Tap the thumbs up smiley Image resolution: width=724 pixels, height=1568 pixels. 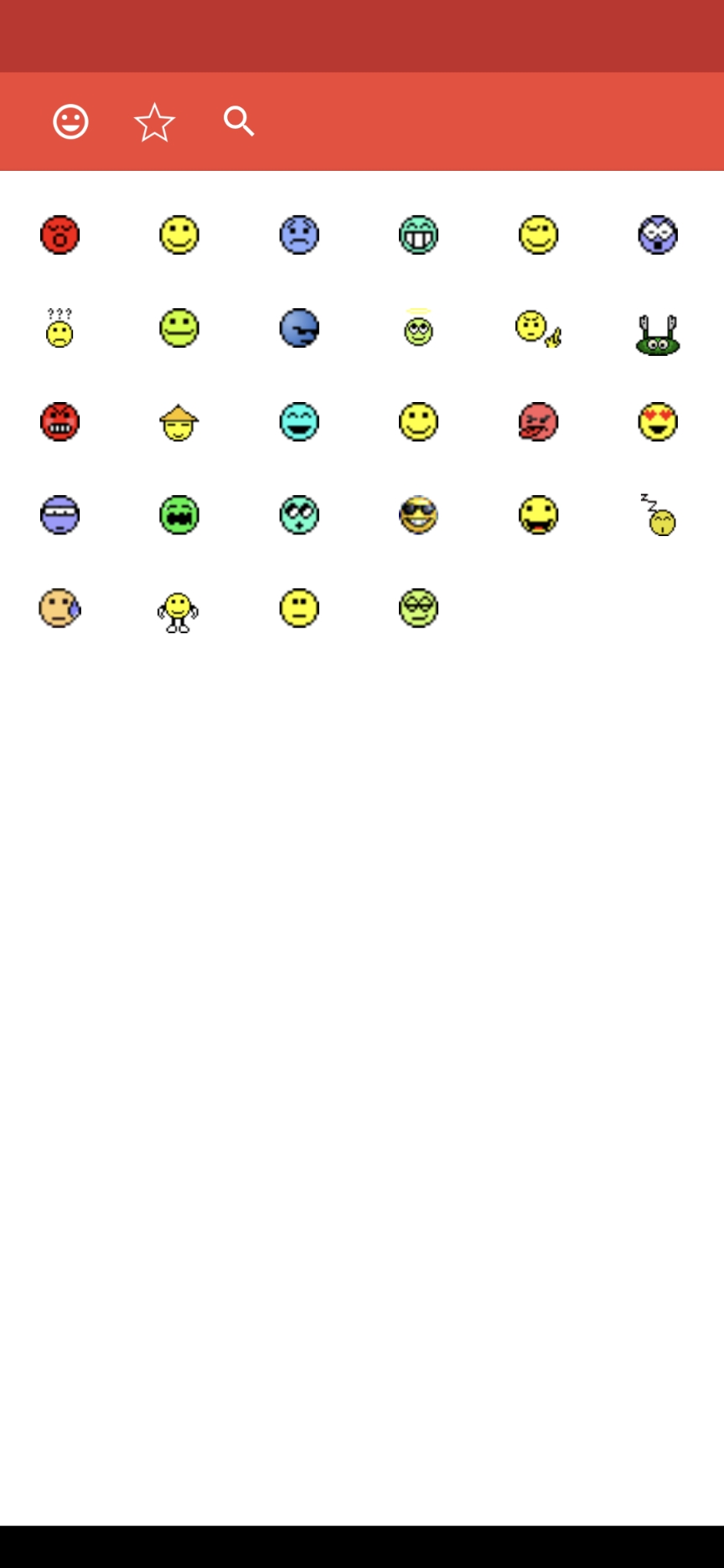pyautogui.click(x=537, y=328)
